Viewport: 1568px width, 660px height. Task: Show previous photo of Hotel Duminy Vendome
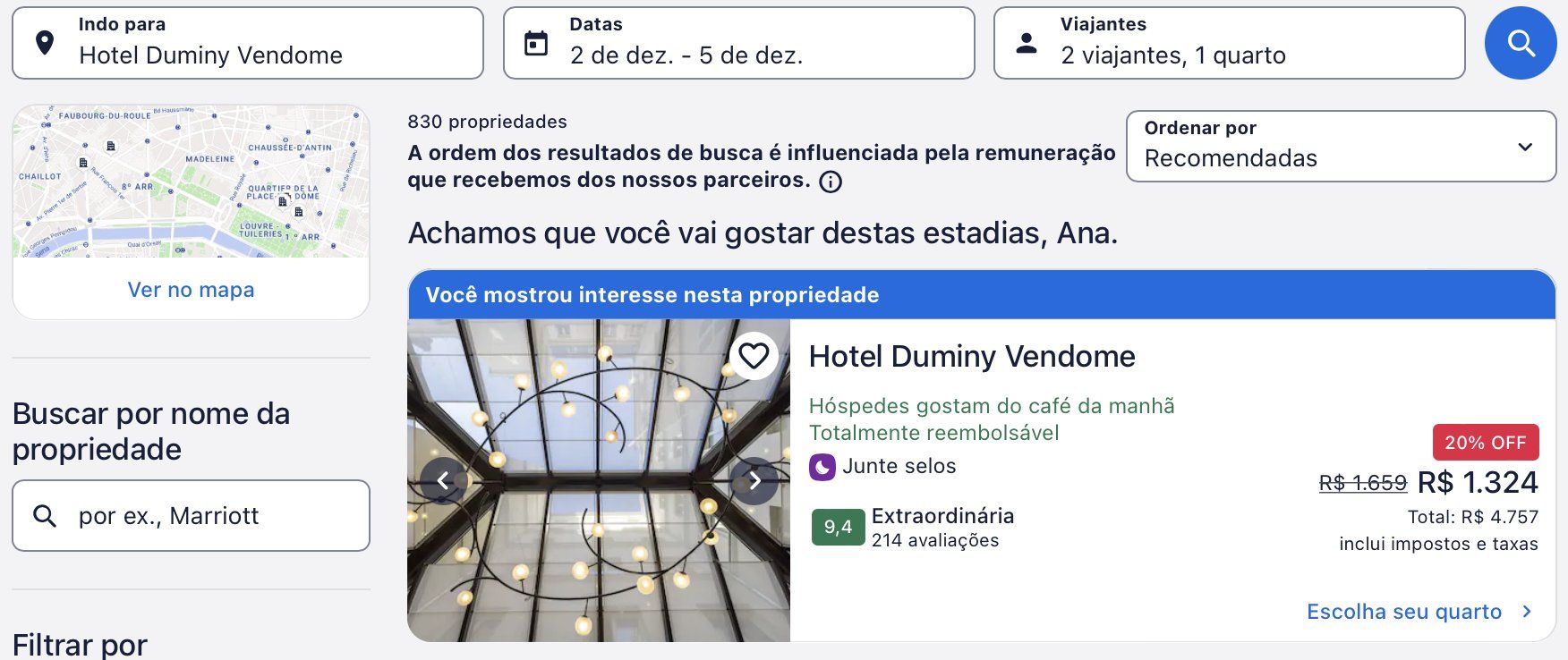443,481
